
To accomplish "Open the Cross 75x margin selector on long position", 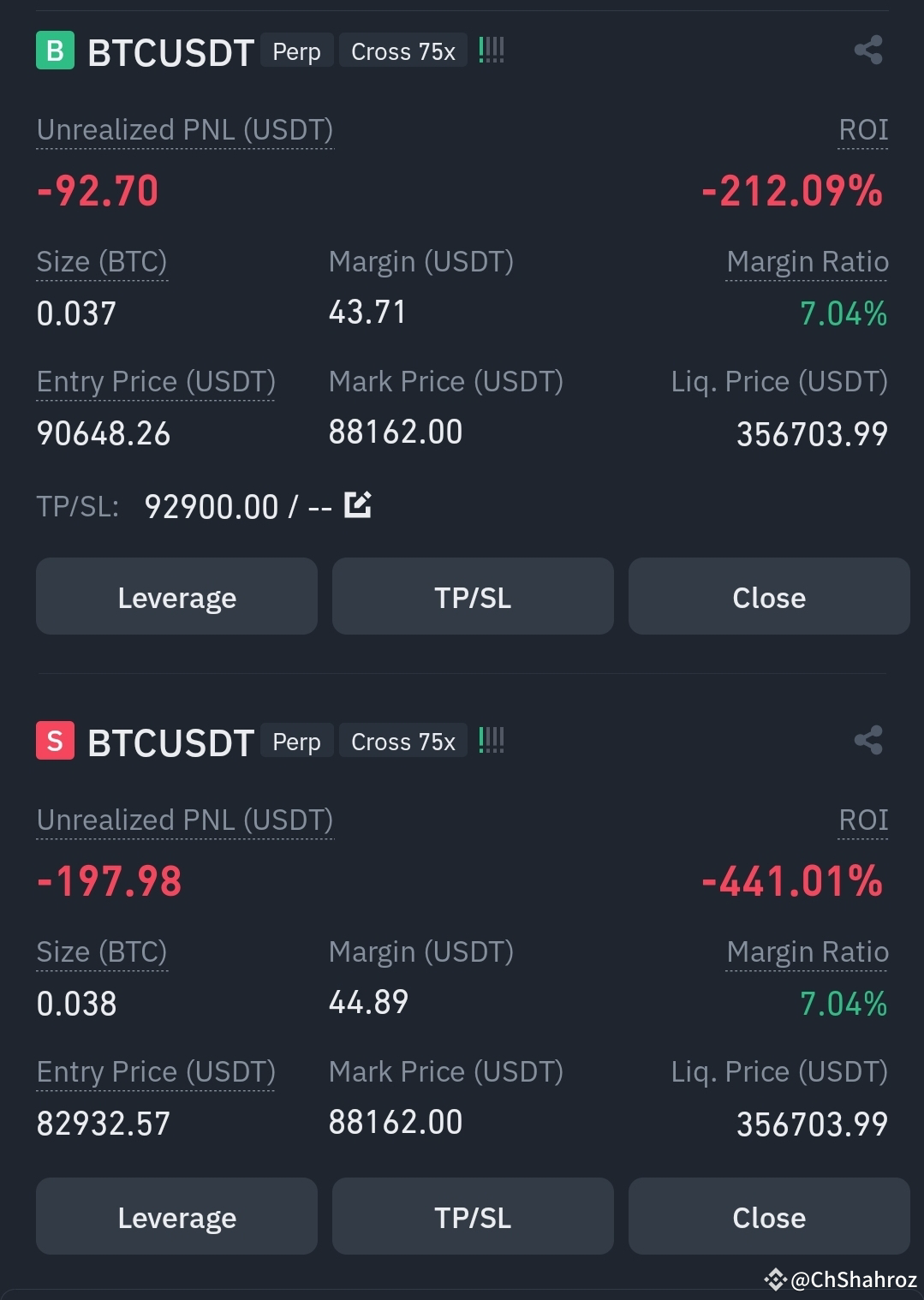I will point(402,51).
